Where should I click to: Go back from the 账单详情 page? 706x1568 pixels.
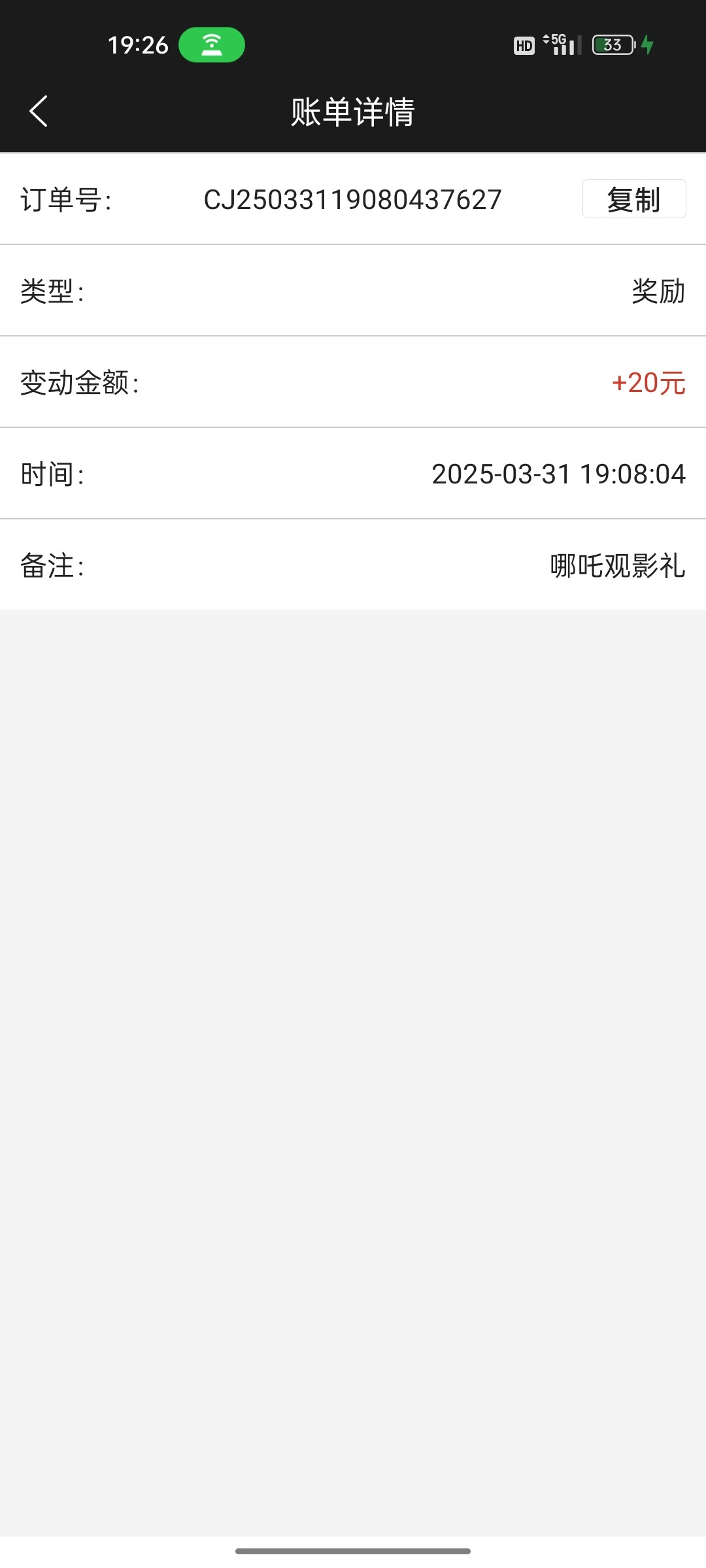point(39,111)
